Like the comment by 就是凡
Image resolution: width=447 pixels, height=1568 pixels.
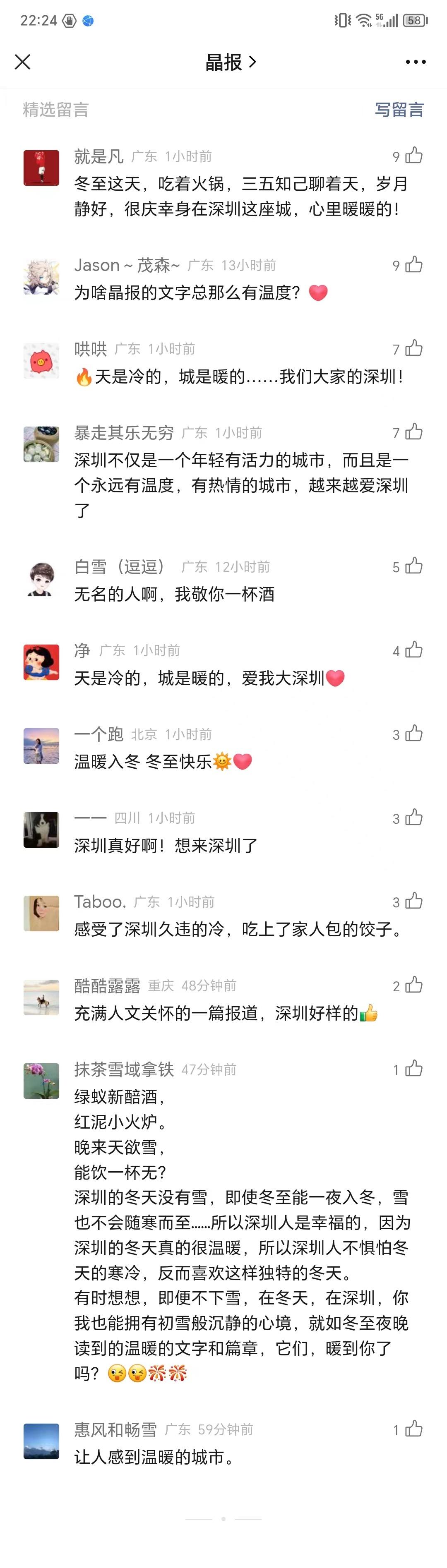(x=414, y=156)
